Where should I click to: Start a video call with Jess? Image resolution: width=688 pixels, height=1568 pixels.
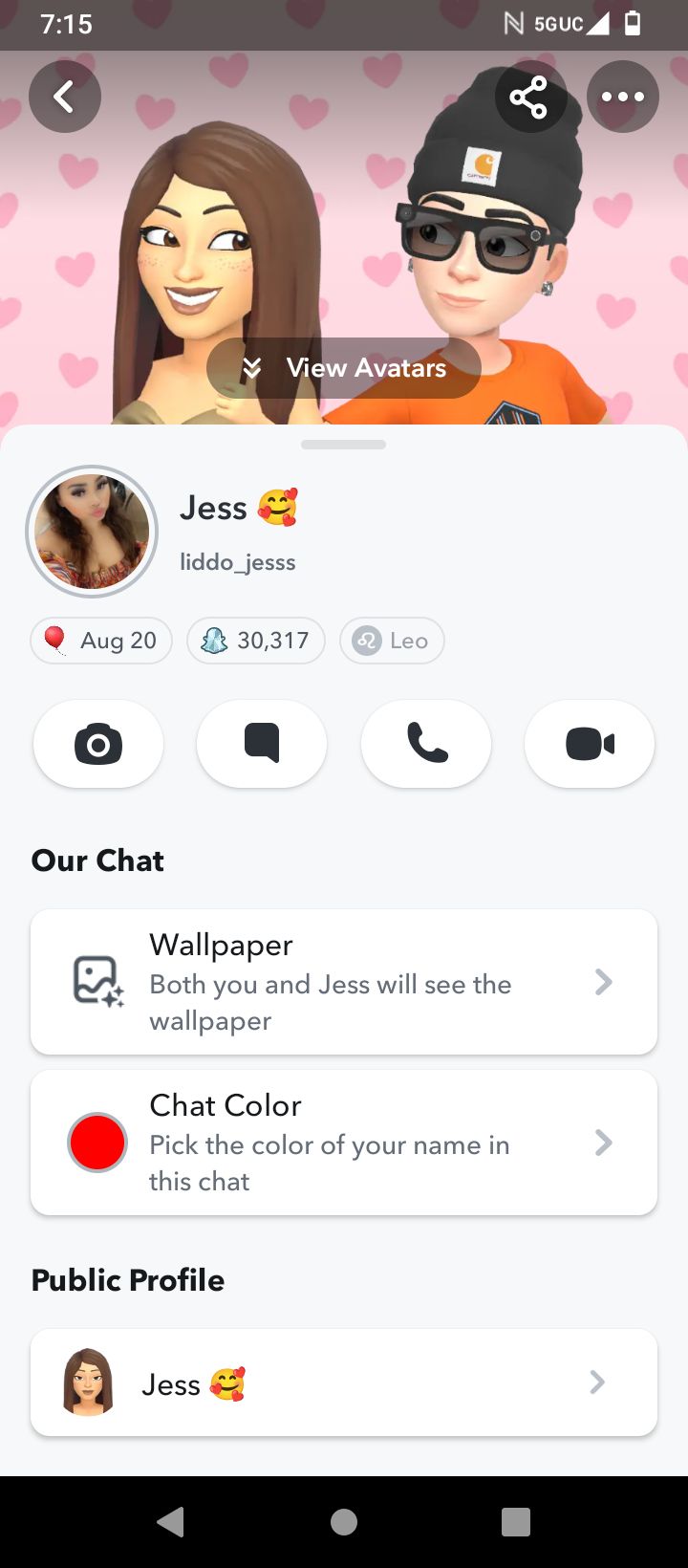[590, 744]
